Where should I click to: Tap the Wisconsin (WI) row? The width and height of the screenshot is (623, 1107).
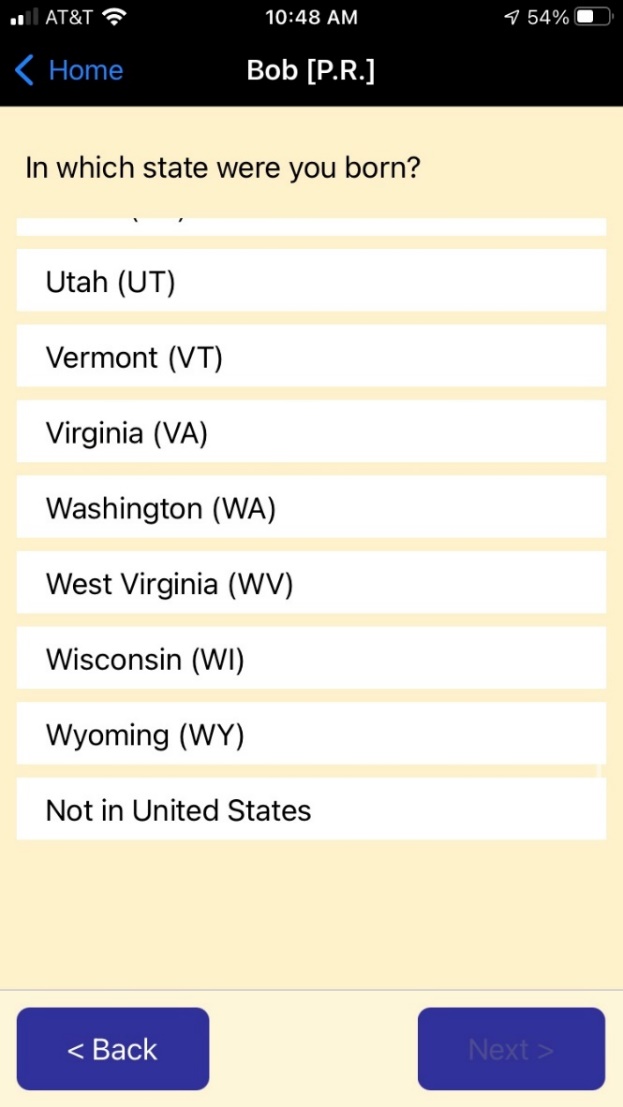point(311,660)
